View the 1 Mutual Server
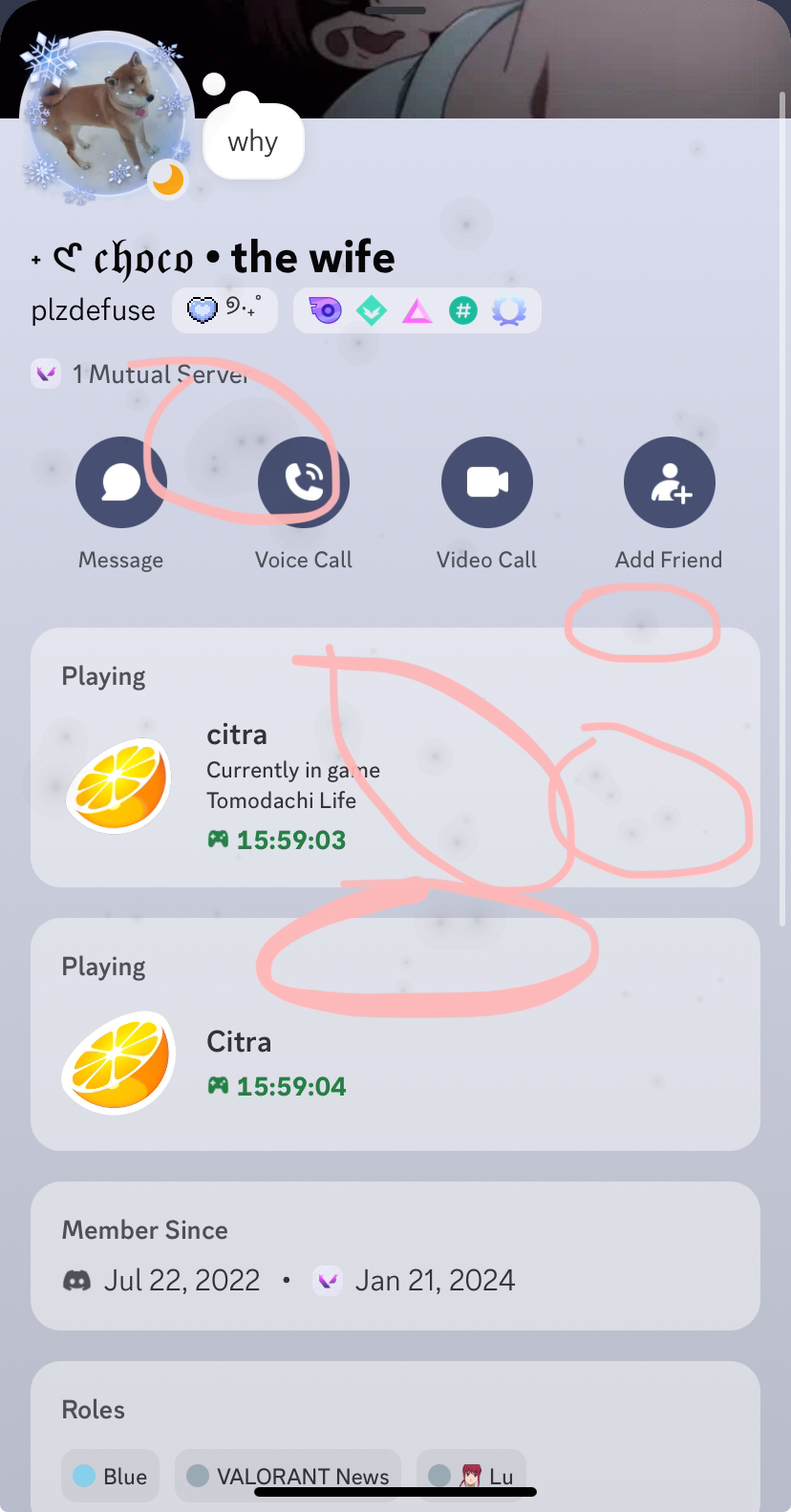The image size is (791, 1512). pyautogui.click(x=143, y=373)
